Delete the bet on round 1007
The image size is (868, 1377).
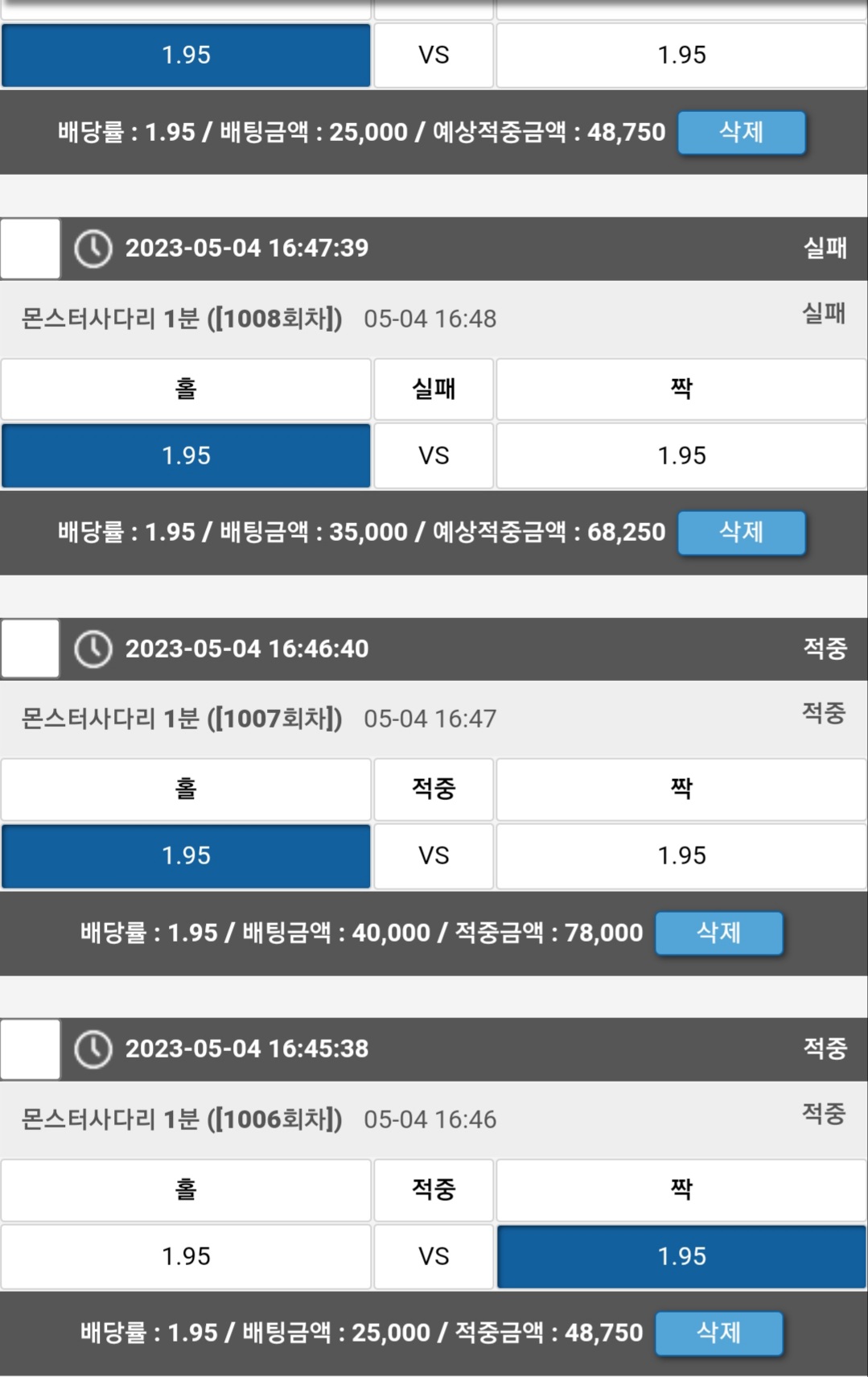718,933
